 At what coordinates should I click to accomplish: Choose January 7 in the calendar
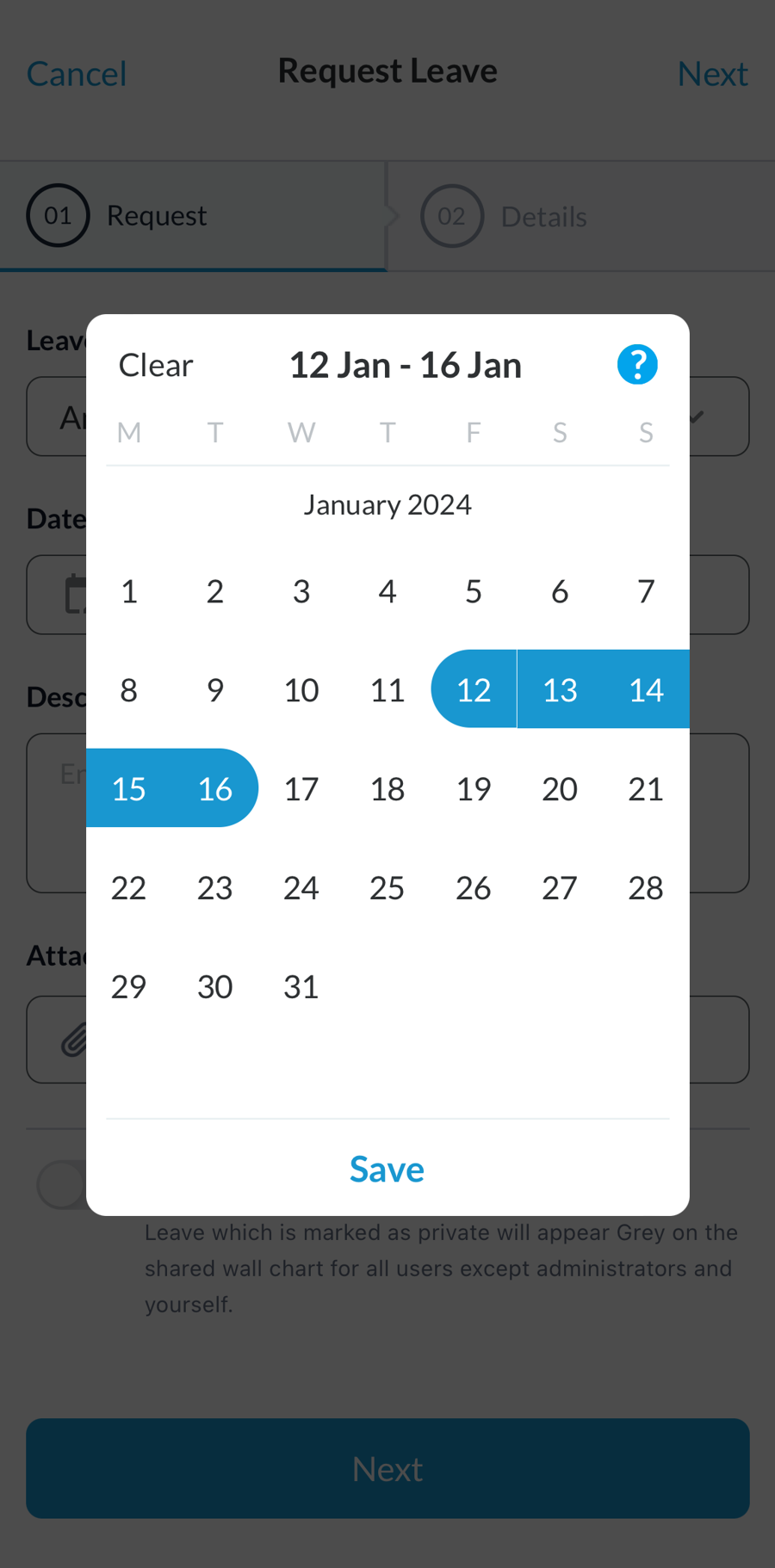click(646, 591)
